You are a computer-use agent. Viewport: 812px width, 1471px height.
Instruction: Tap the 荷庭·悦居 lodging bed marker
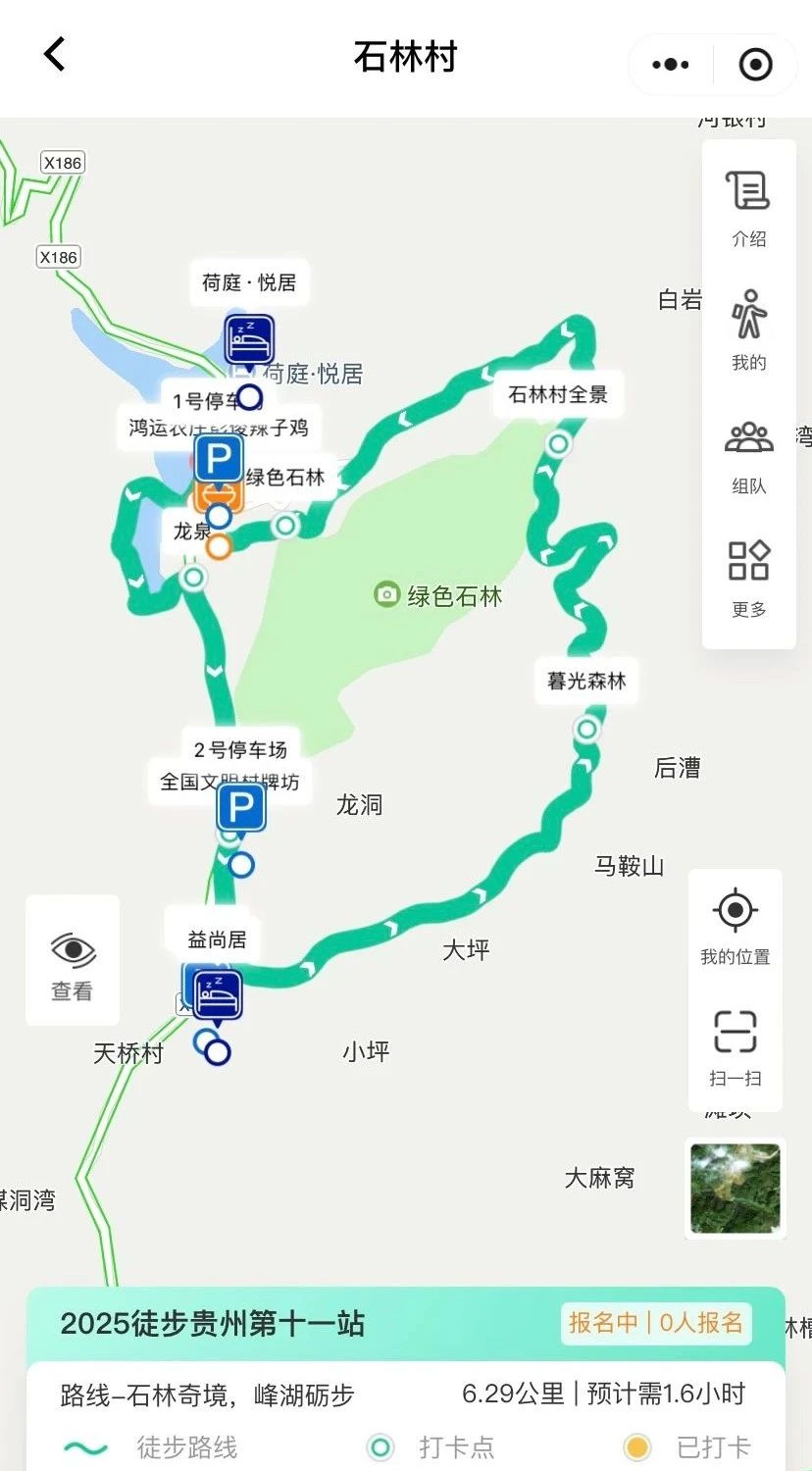coord(247,338)
